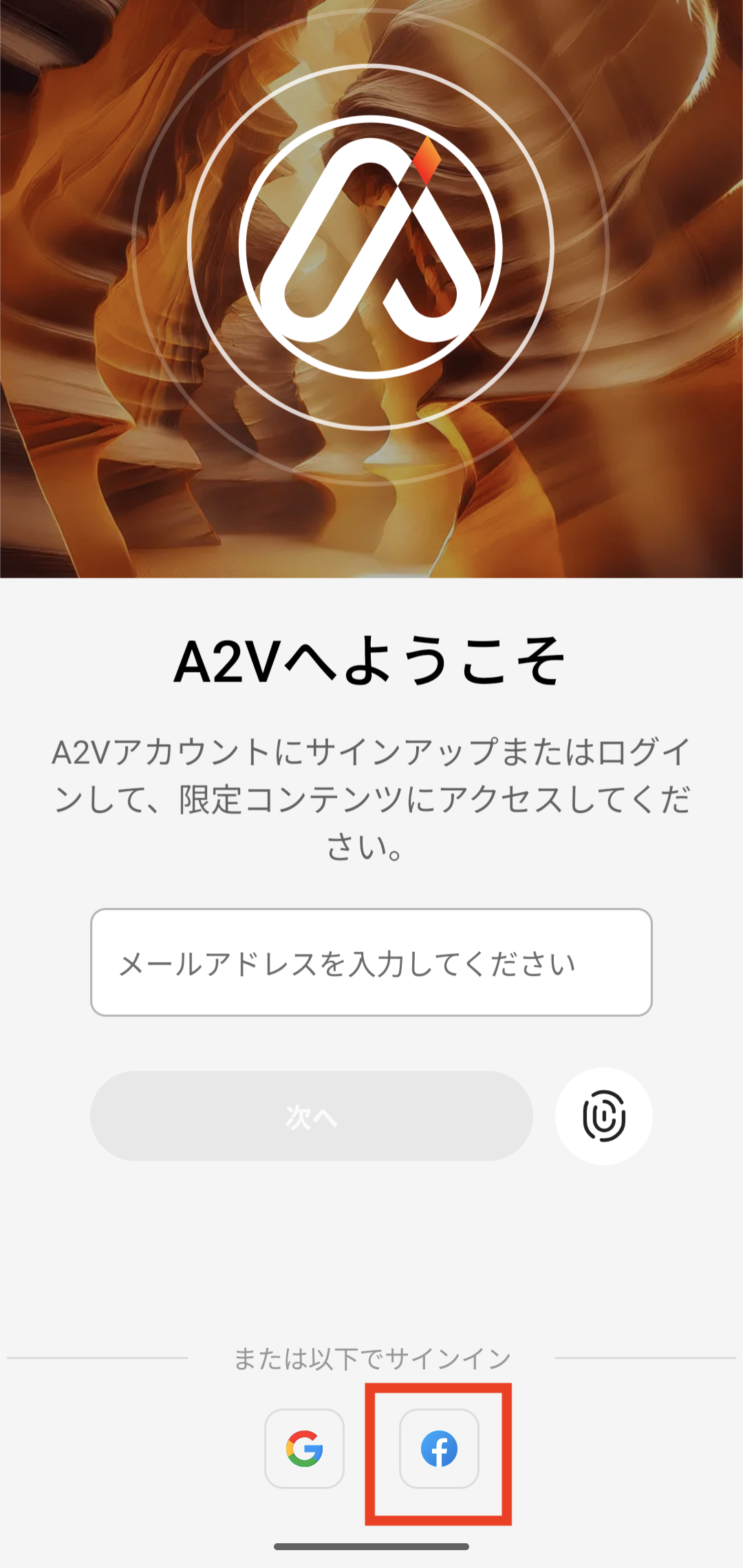Tap the email address input field
Screen dimensions: 743x1568
371,962
